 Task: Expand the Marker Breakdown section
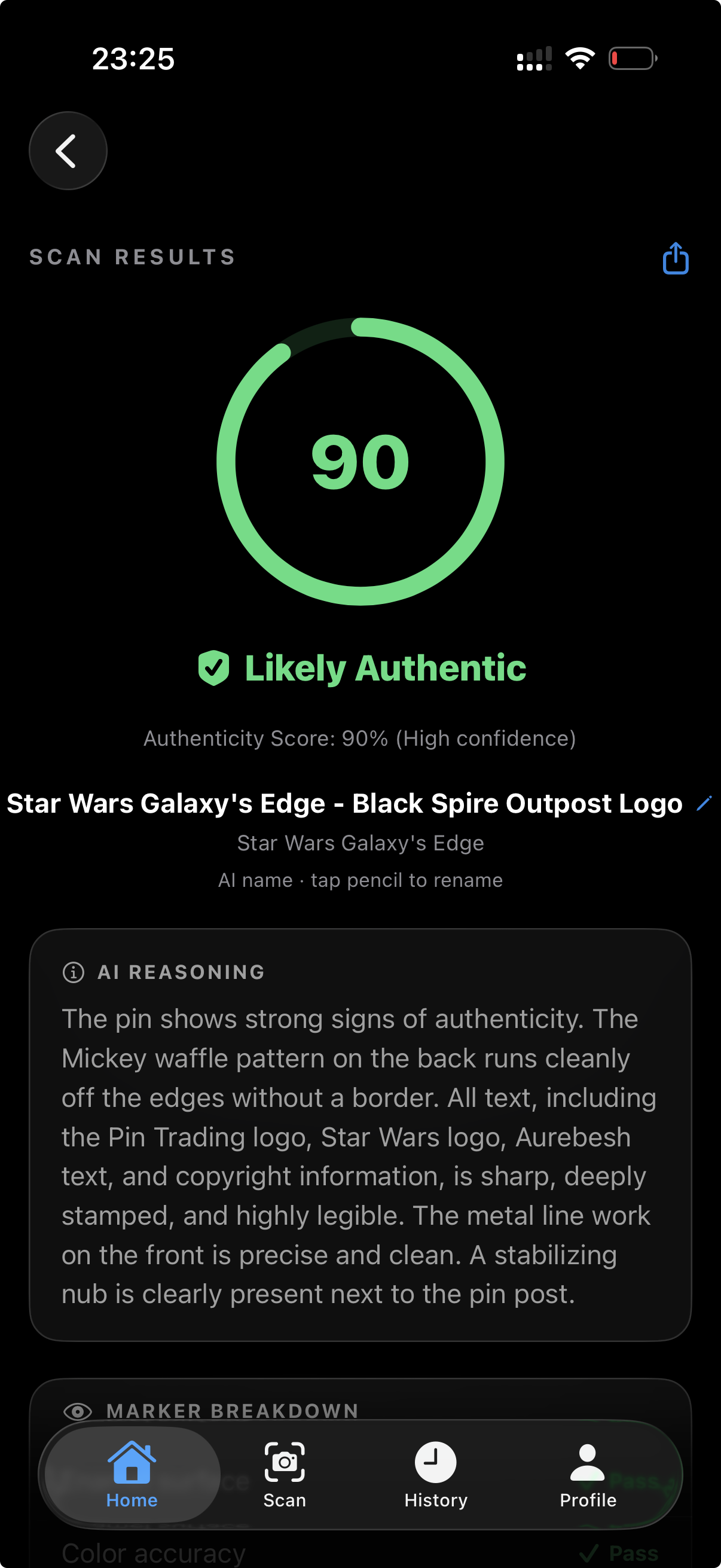tap(233, 1411)
